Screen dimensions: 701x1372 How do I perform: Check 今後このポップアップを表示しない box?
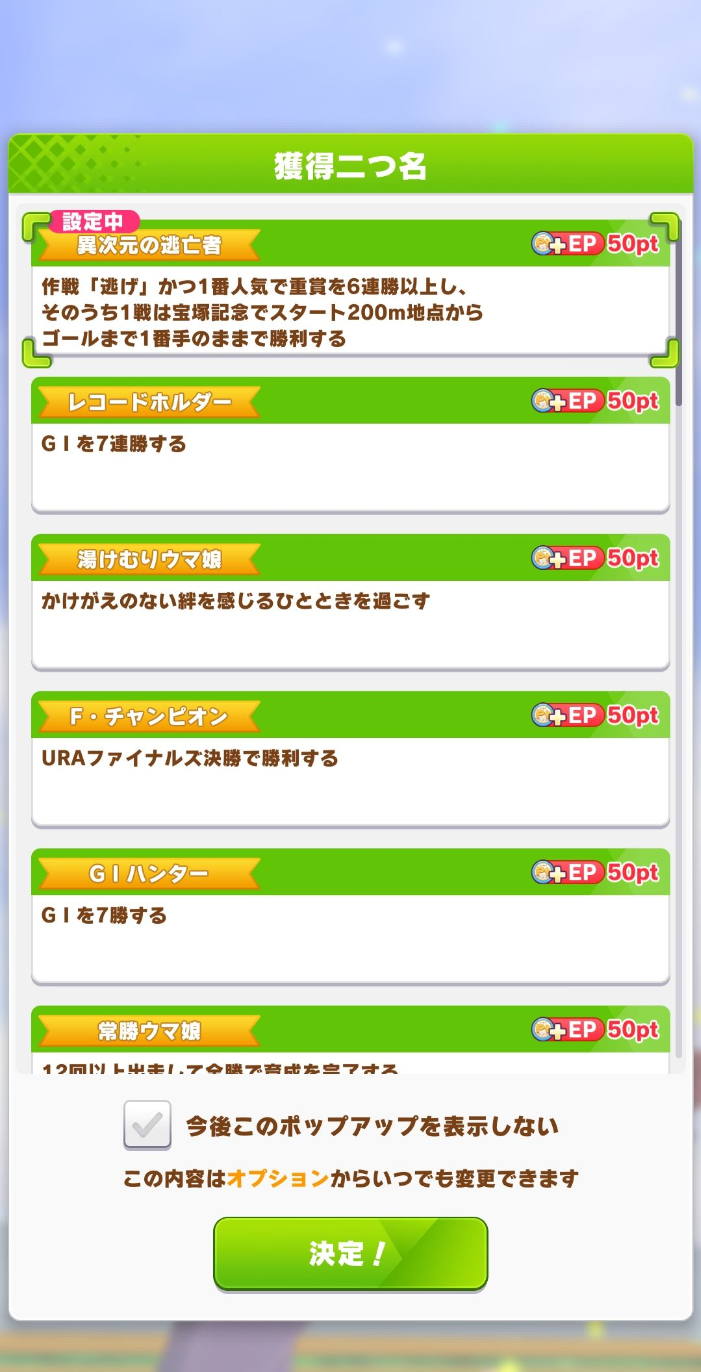(x=148, y=1126)
